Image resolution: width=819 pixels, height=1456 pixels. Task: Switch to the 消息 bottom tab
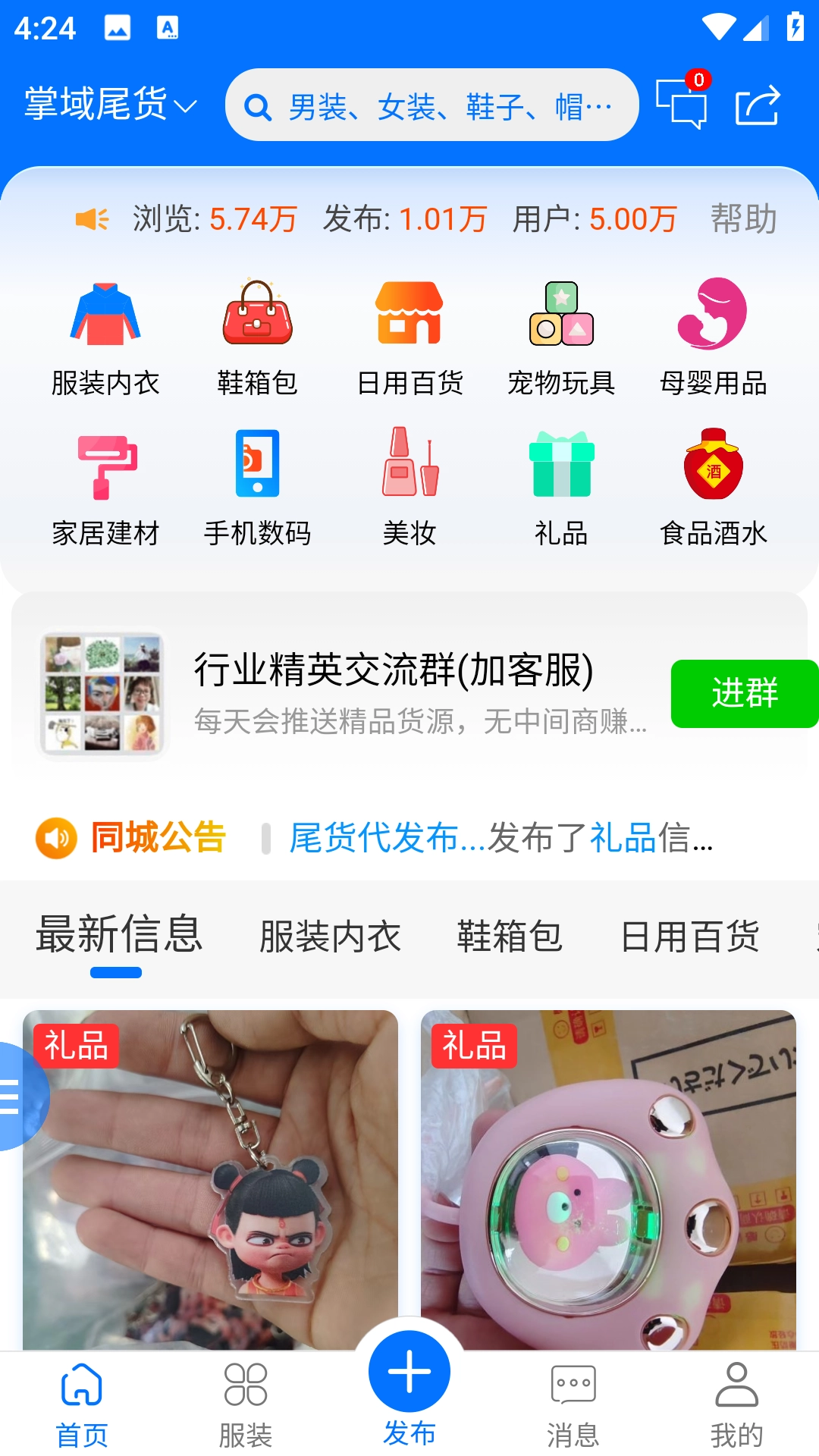pyautogui.click(x=573, y=1404)
